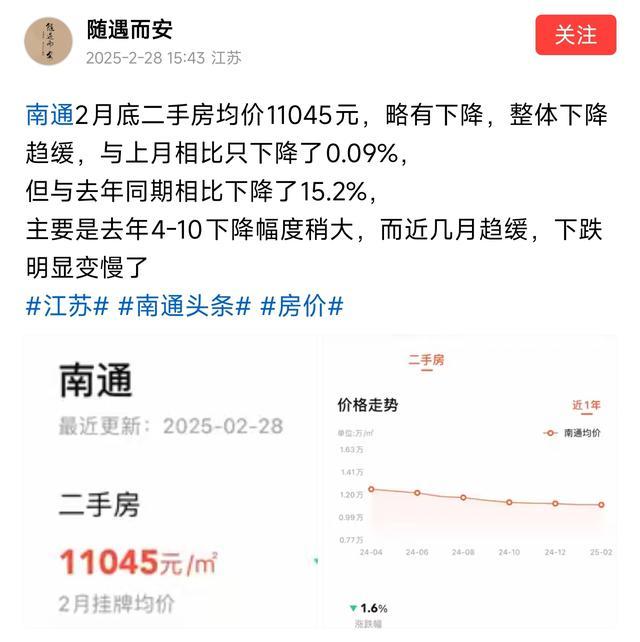Follow the author with the 关注 button
This screenshot has width=640, height=642.
[x=576, y=35]
